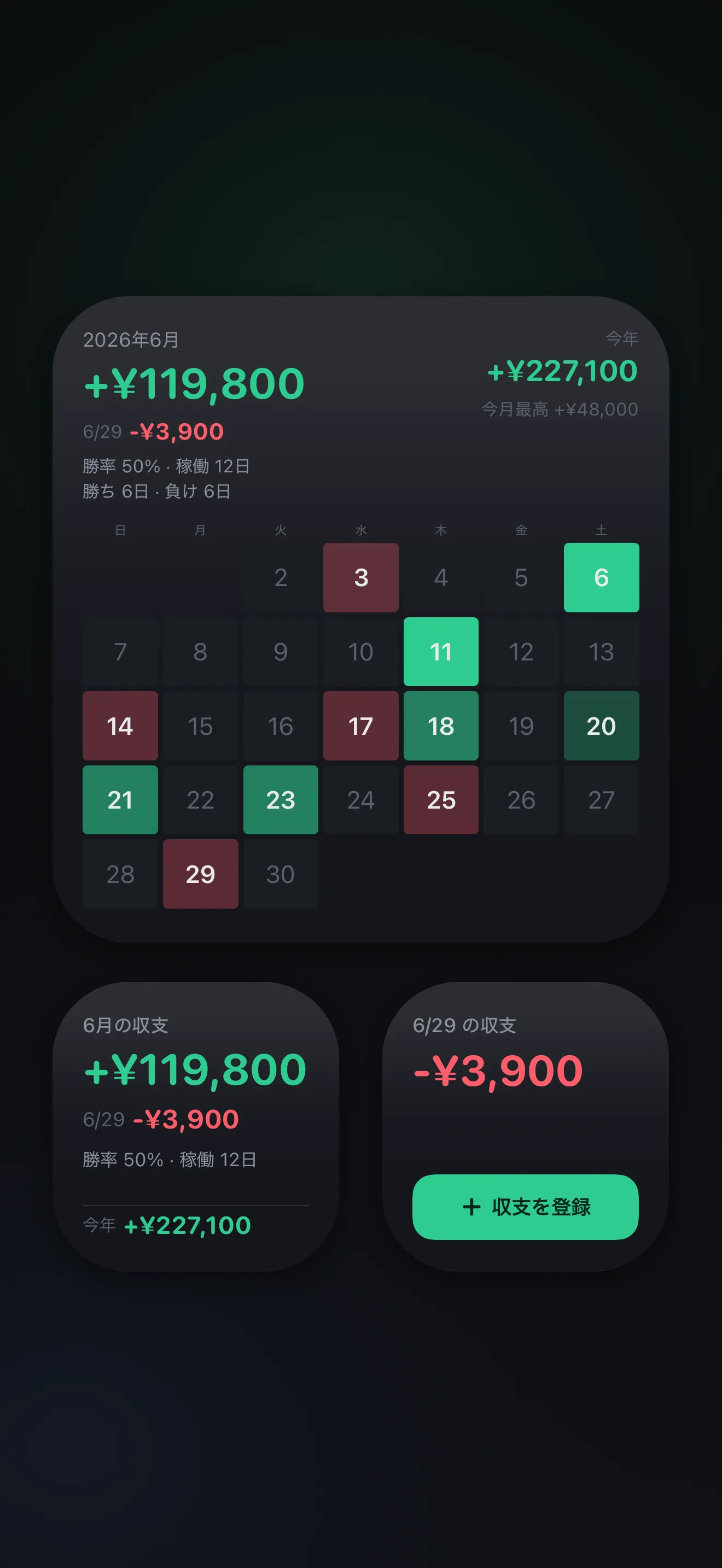Open the 6月の収支 summary widget
Viewport: 722px width, 1568px height.
pos(196,1126)
